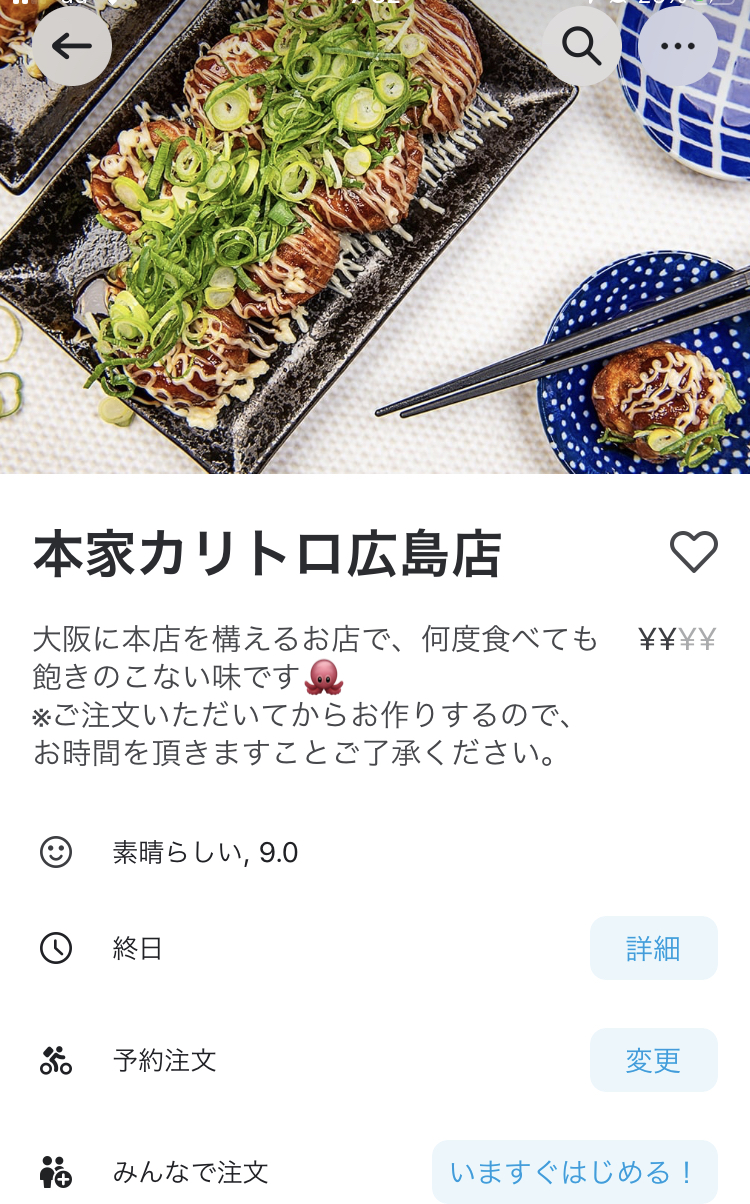Open the three-dot overflow menu
This screenshot has width=750, height=1204.
click(677, 46)
